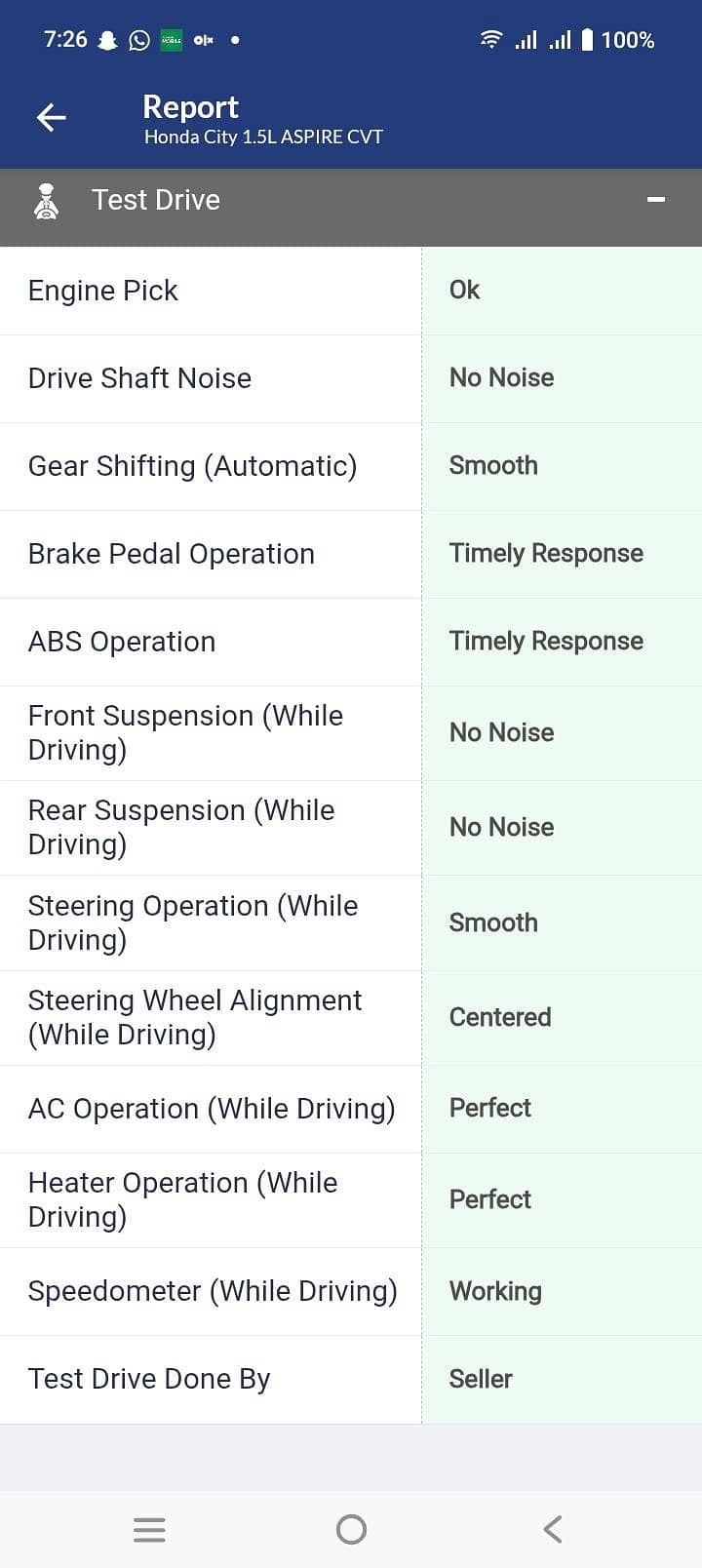
Task: Collapse the Test Drive section
Action: [655, 200]
